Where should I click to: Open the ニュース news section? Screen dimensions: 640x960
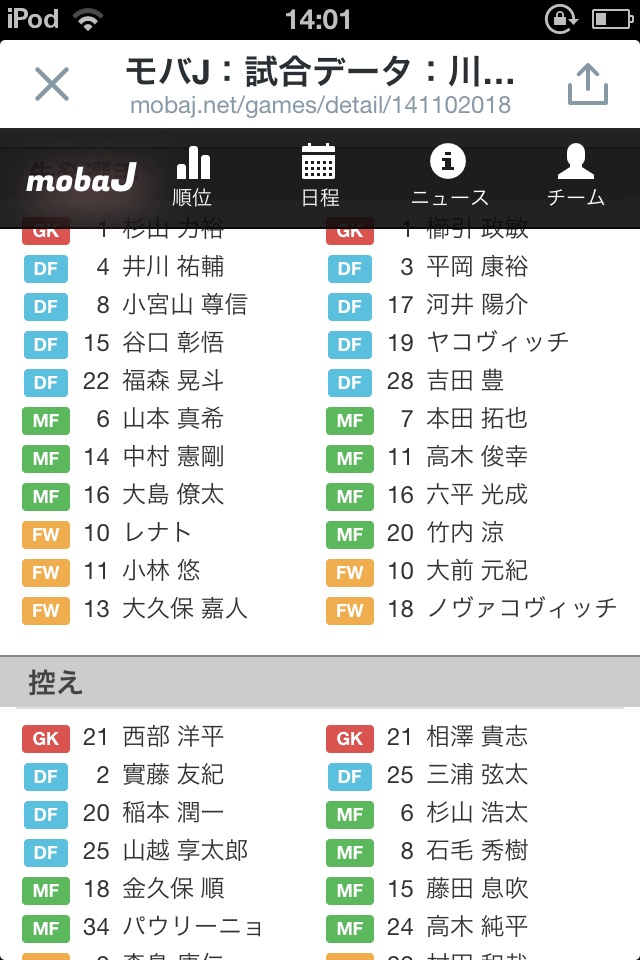(449, 177)
